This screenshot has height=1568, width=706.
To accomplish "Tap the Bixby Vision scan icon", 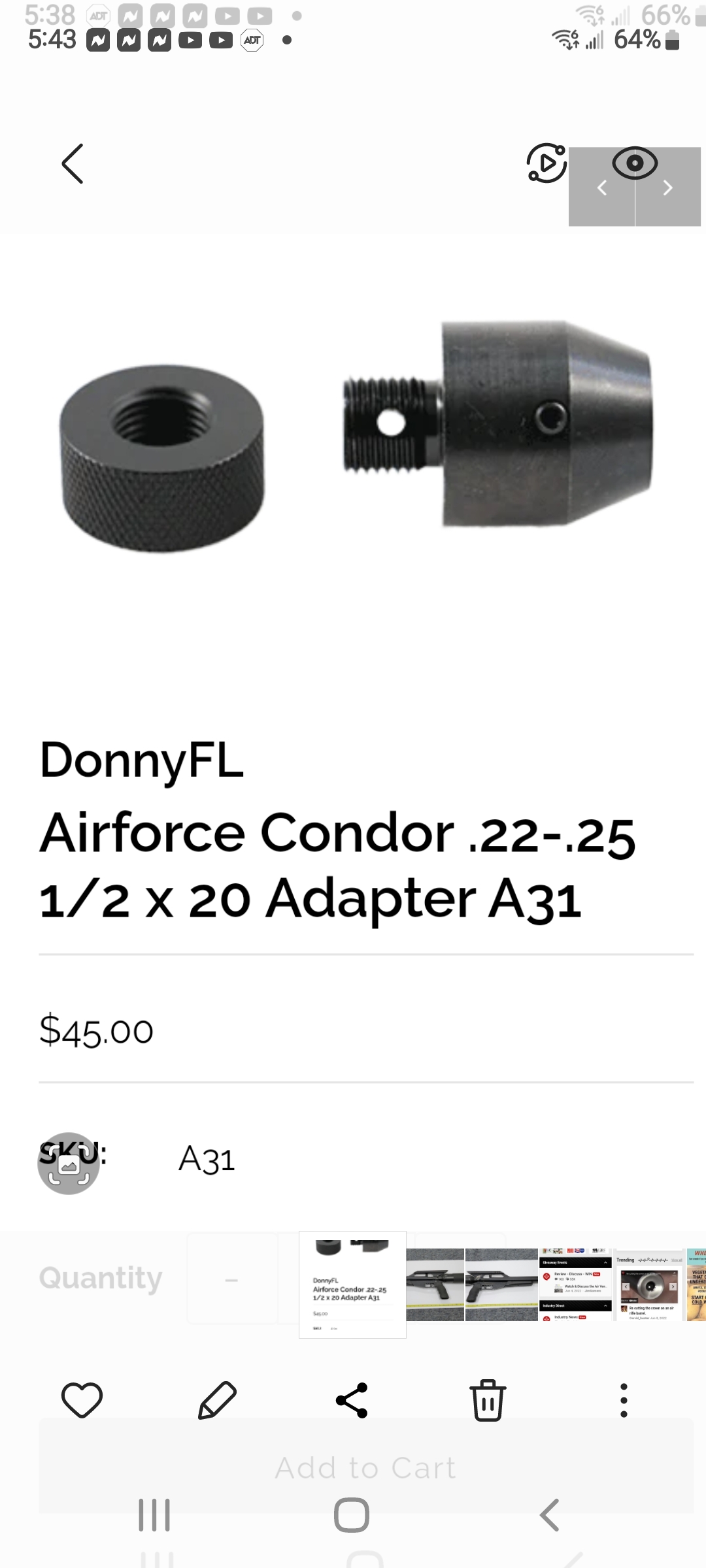I will pos(69,1164).
